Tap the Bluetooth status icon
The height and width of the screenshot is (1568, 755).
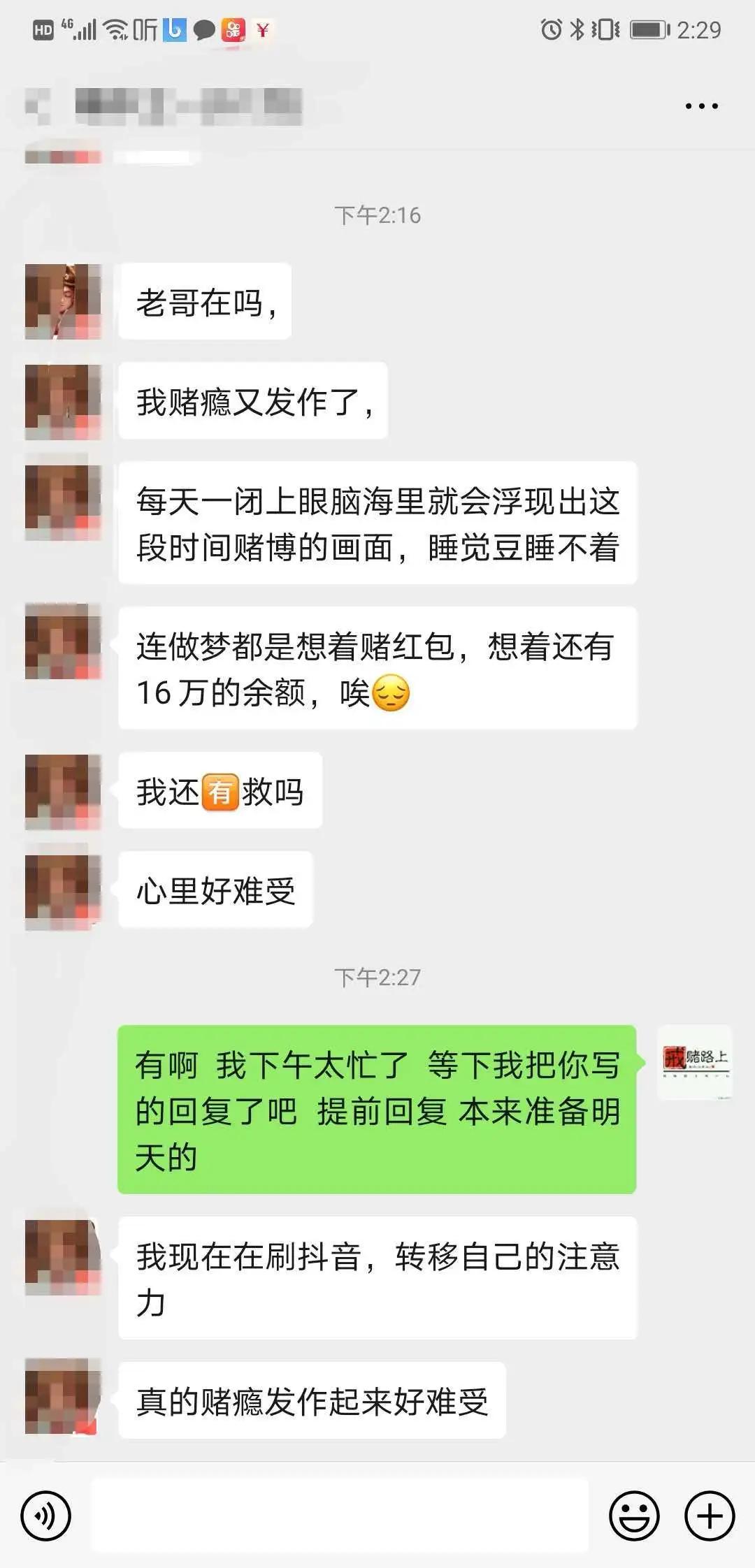[580, 29]
